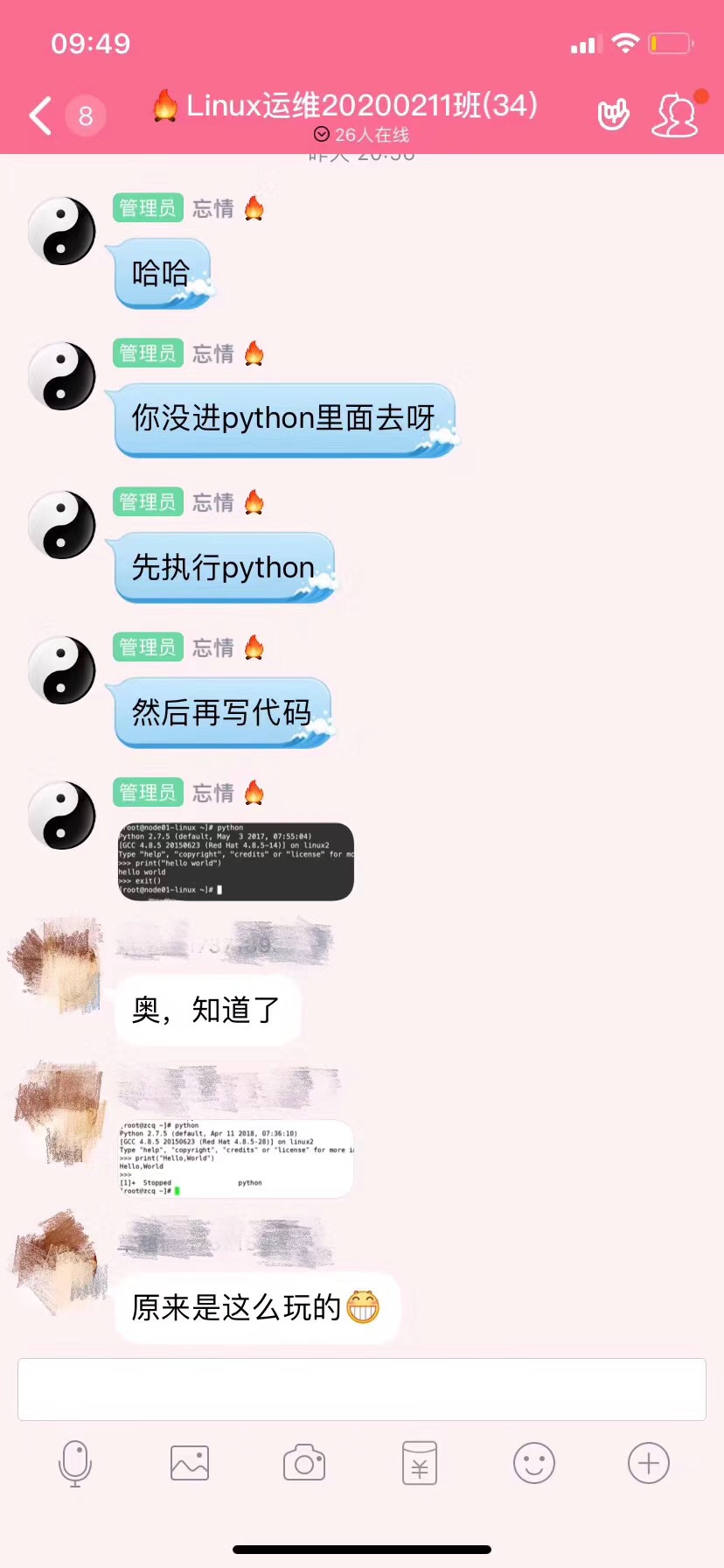Open 忘情's yin-yang avatar beside 哈哈
Viewport: 724px width, 1568px height.
tap(61, 231)
